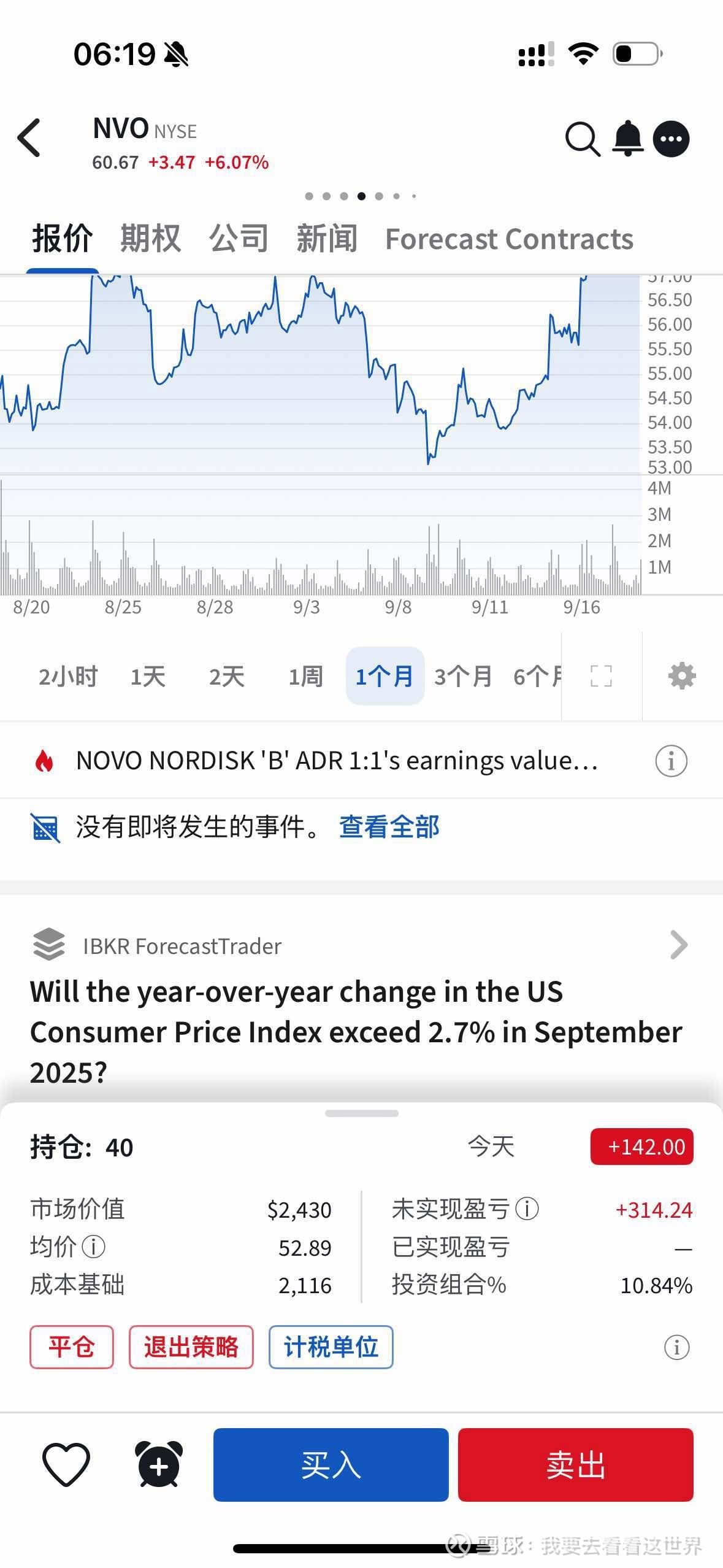Open the price alert bell
The image size is (723, 1568).
point(628,139)
